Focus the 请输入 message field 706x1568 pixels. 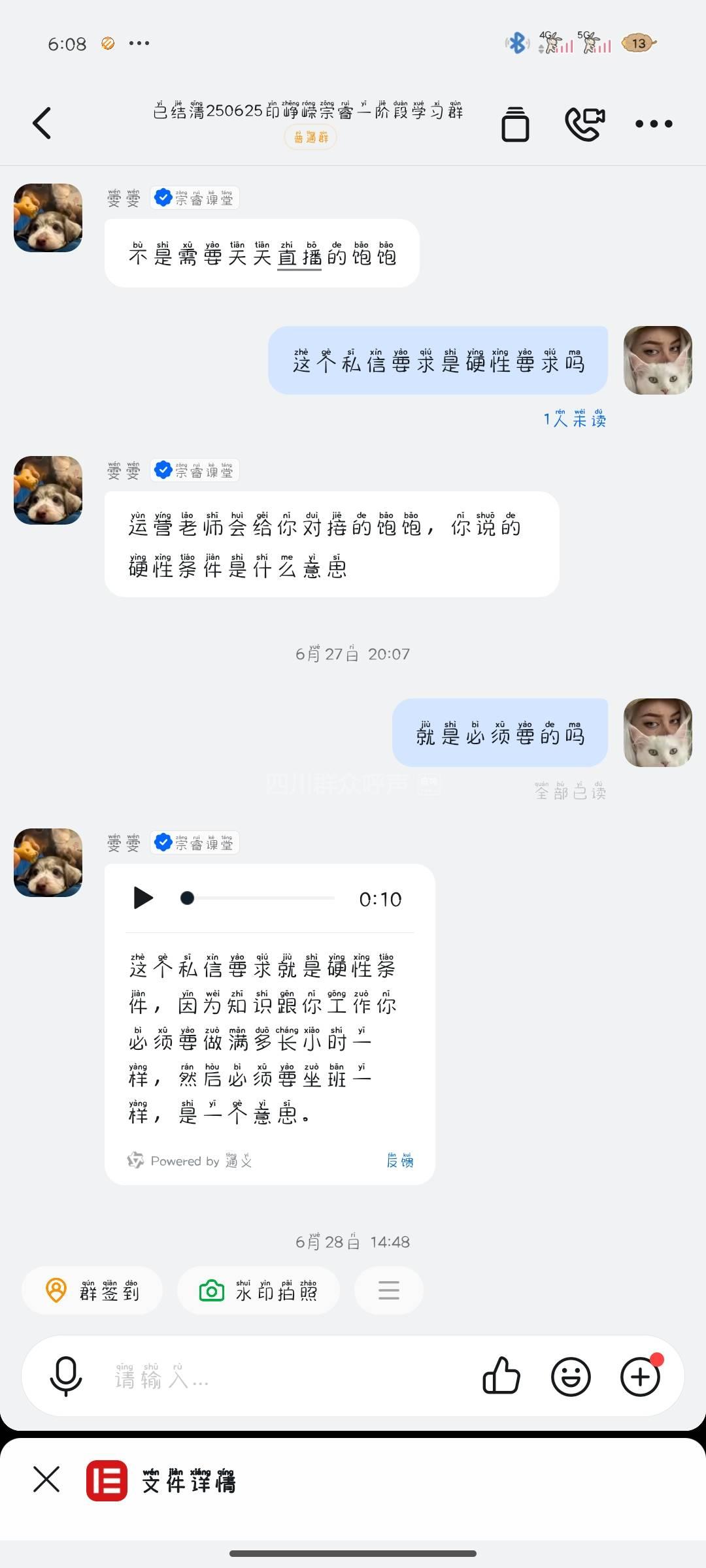coord(288,1378)
